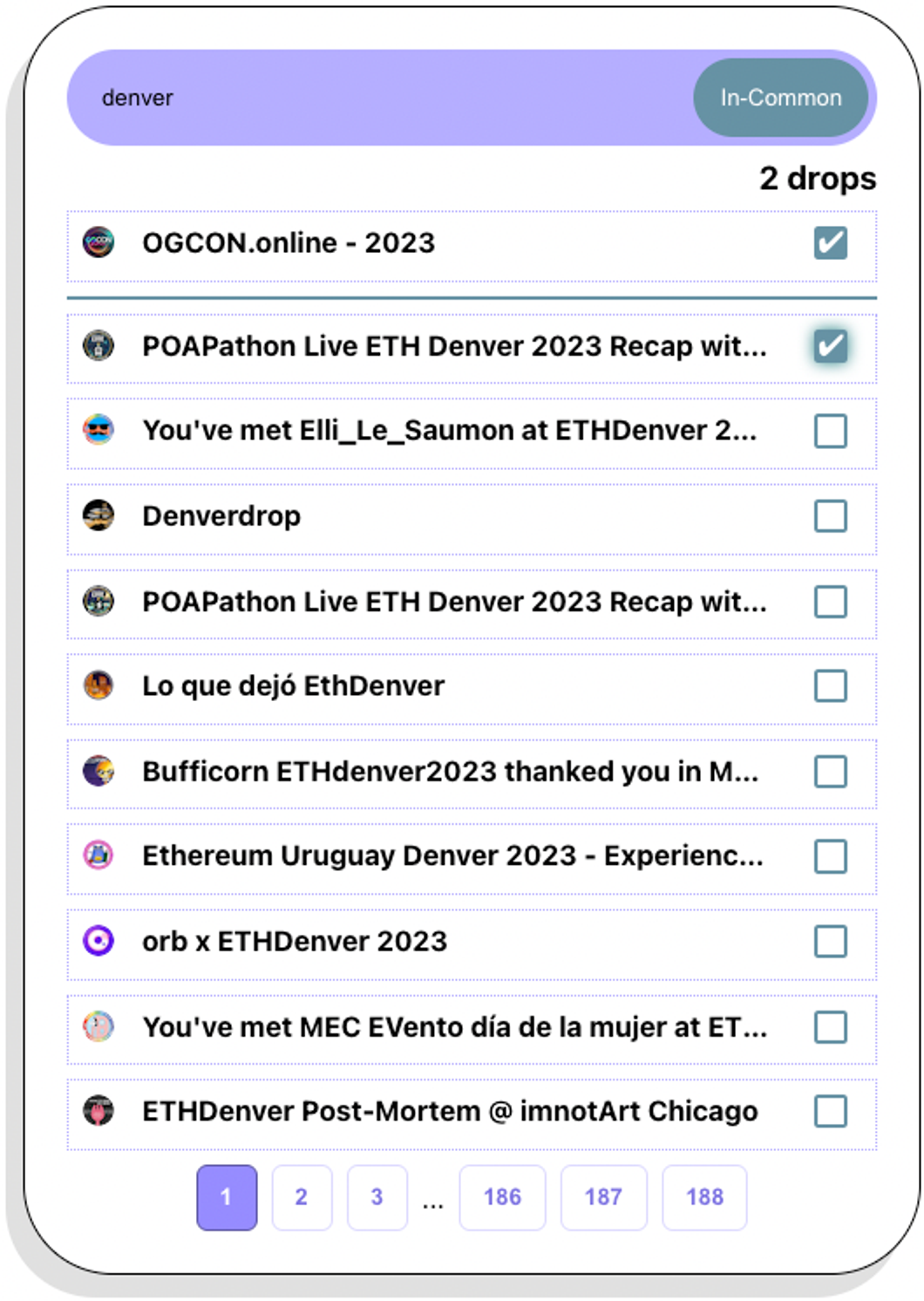Screen dimensions: 924x1301
Task: Jump to page 186
Action: click(x=502, y=1197)
